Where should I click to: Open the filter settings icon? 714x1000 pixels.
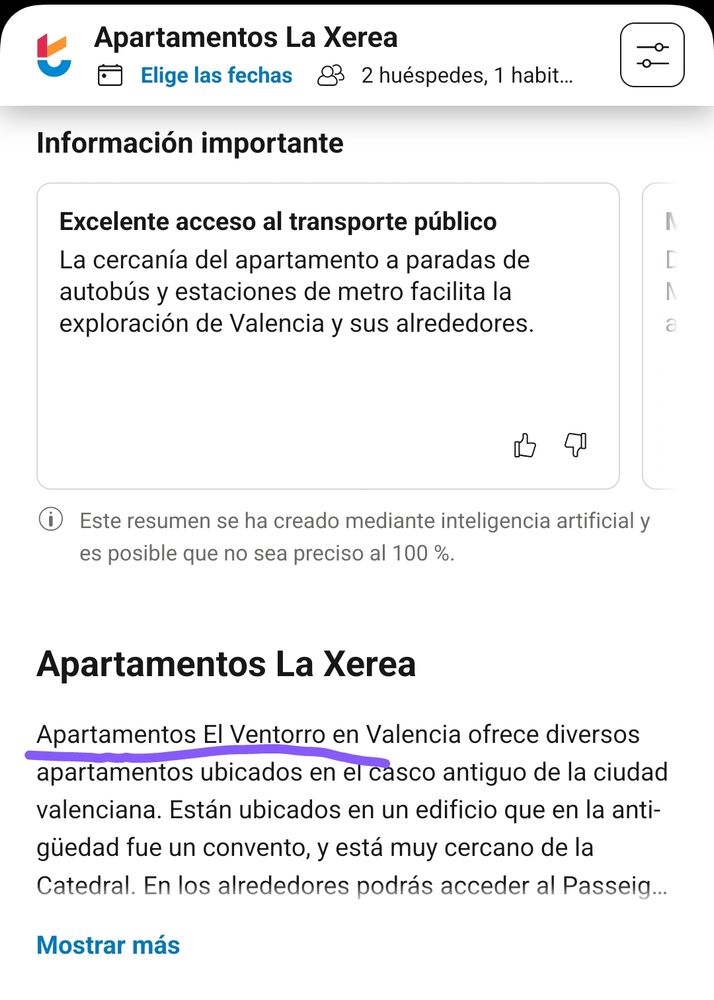(652, 55)
